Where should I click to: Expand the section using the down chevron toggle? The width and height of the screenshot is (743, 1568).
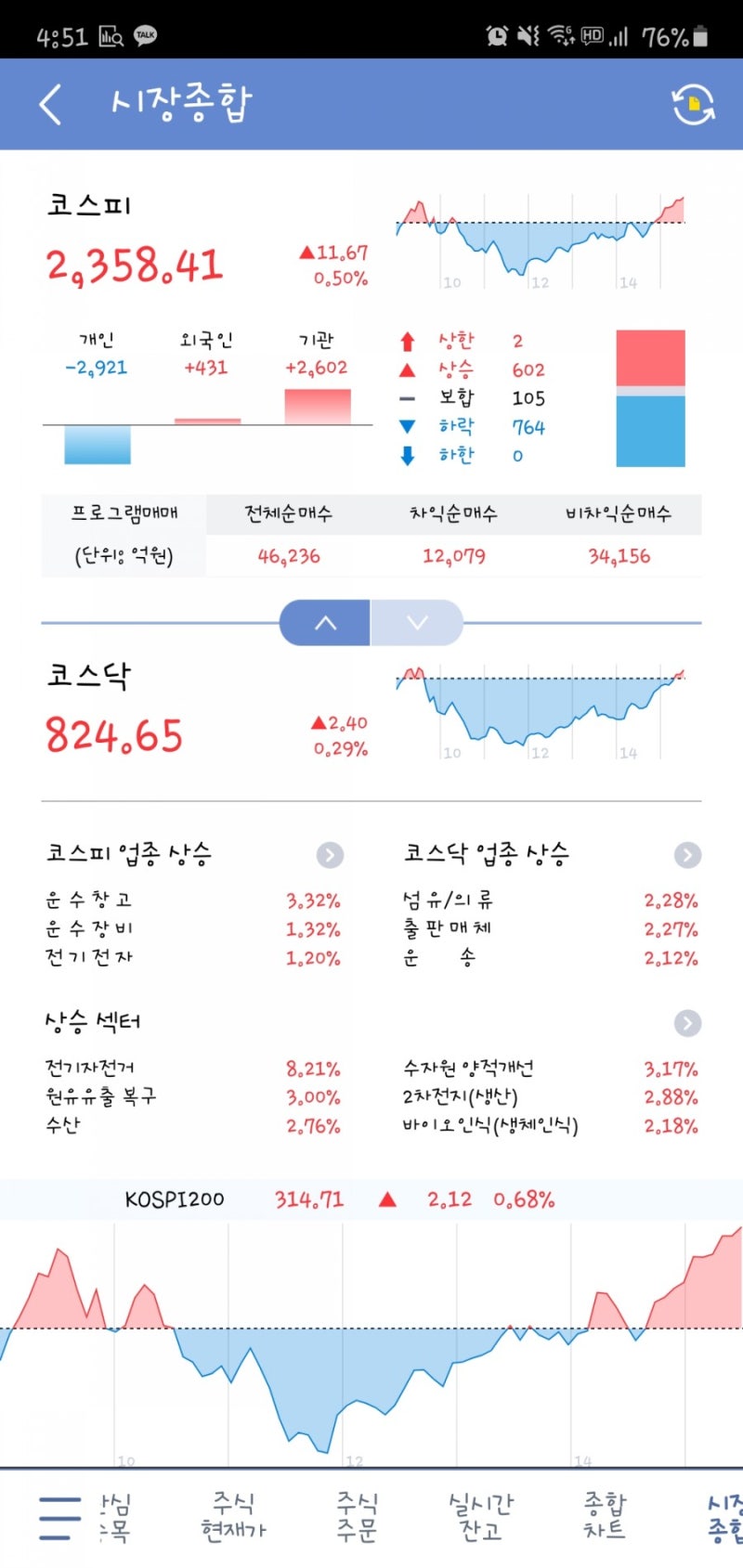coord(418,622)
